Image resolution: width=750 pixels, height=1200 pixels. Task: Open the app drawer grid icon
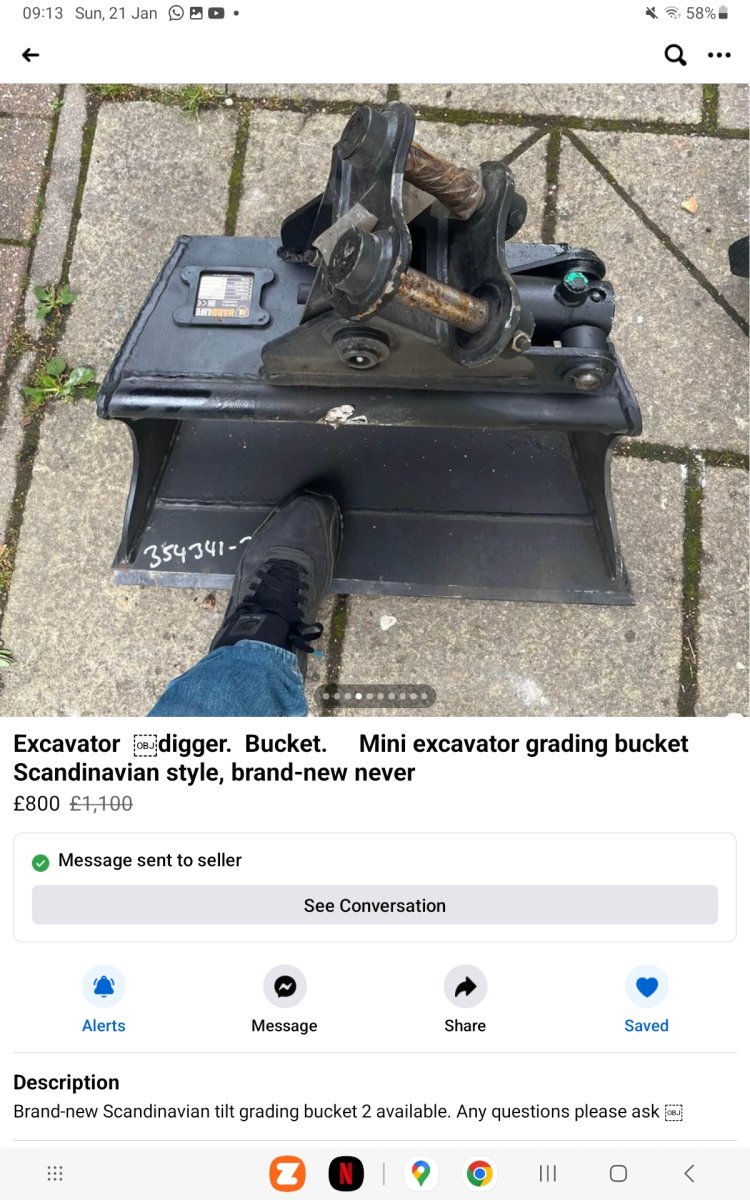click(x=55, y=1174)
